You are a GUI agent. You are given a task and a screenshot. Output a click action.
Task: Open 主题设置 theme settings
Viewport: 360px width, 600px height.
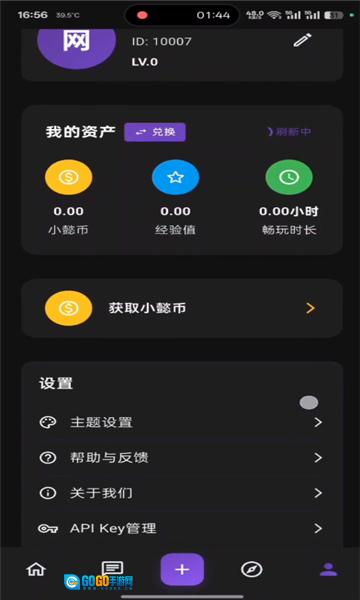point(182,422)
